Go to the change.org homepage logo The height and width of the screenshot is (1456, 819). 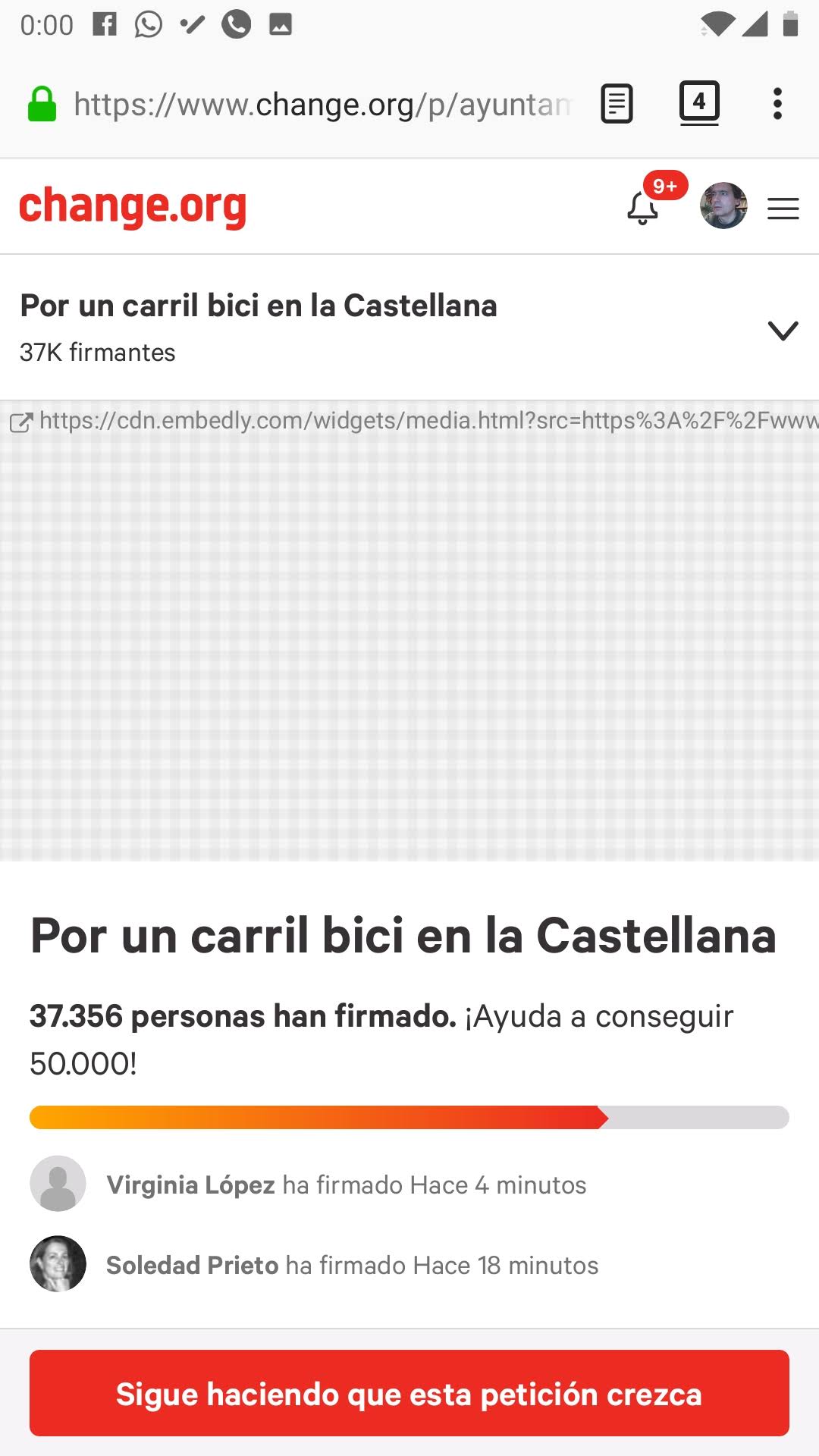point(133,206)
